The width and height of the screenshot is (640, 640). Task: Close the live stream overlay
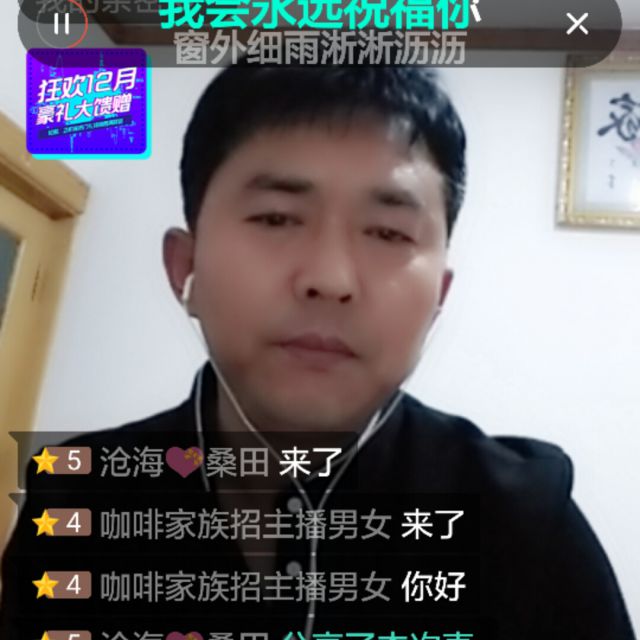tap(577, 24)
